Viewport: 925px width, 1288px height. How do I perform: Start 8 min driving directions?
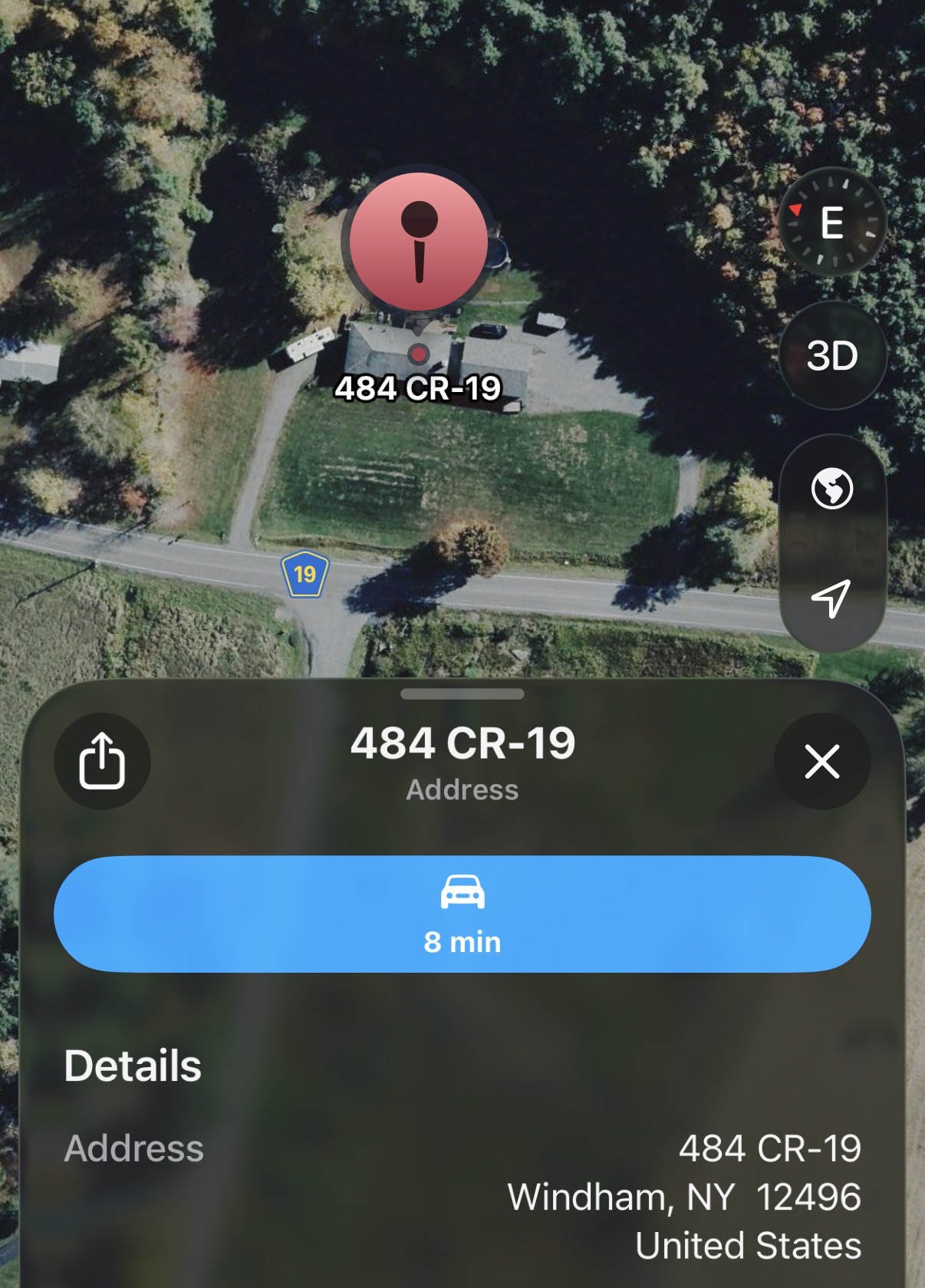[462, 914]
